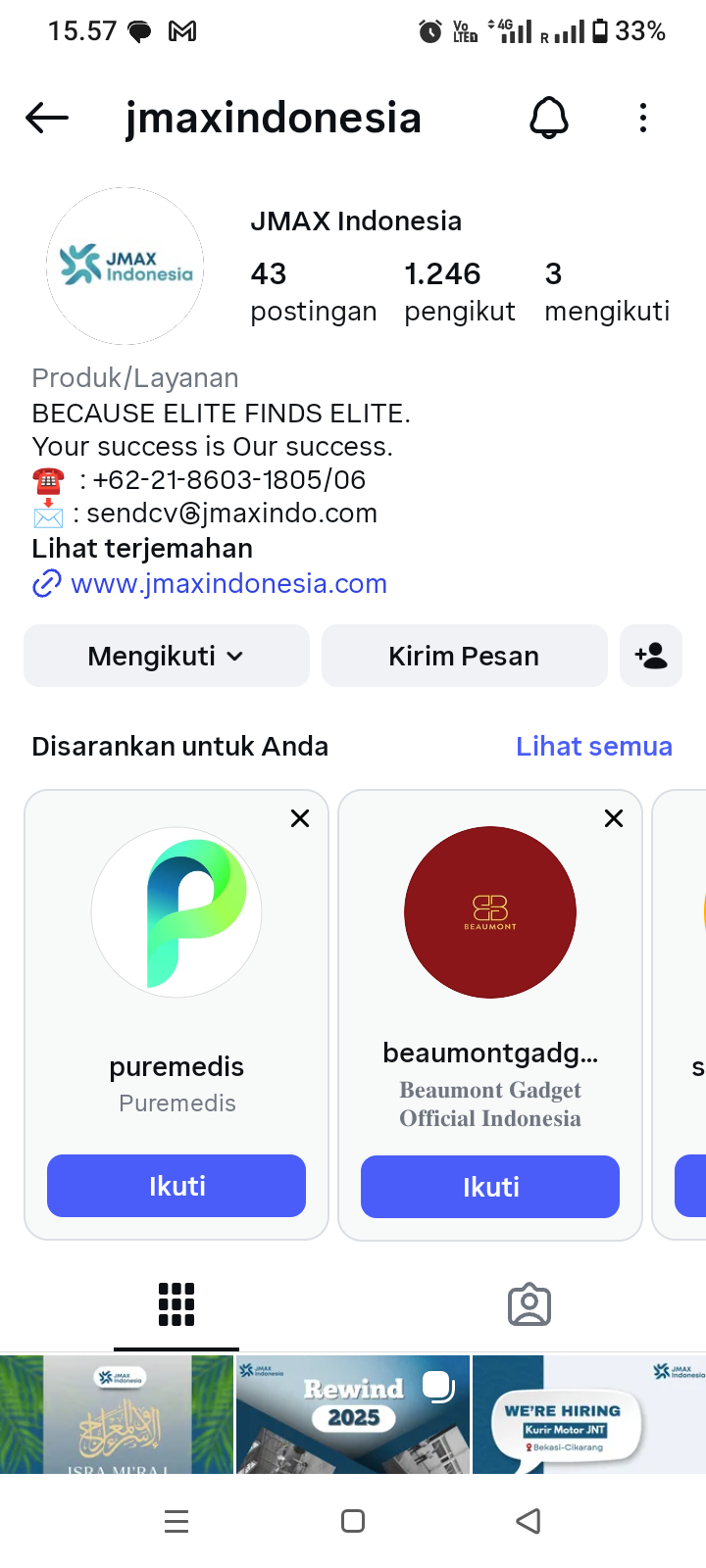
Task: Open the Rewind 2025 post
Action: [x=353, y=1414]
